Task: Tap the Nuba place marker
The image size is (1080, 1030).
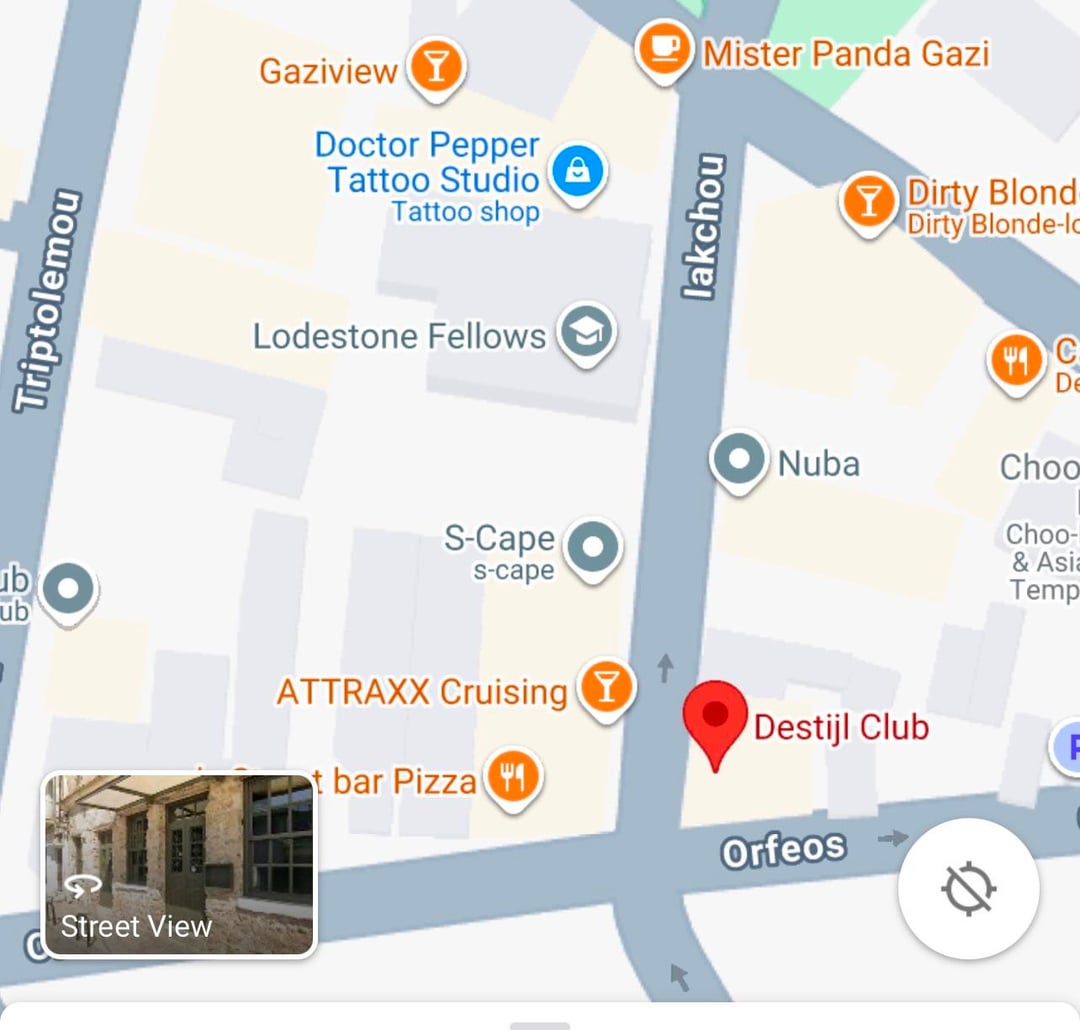Action: [x=739, y=463]
